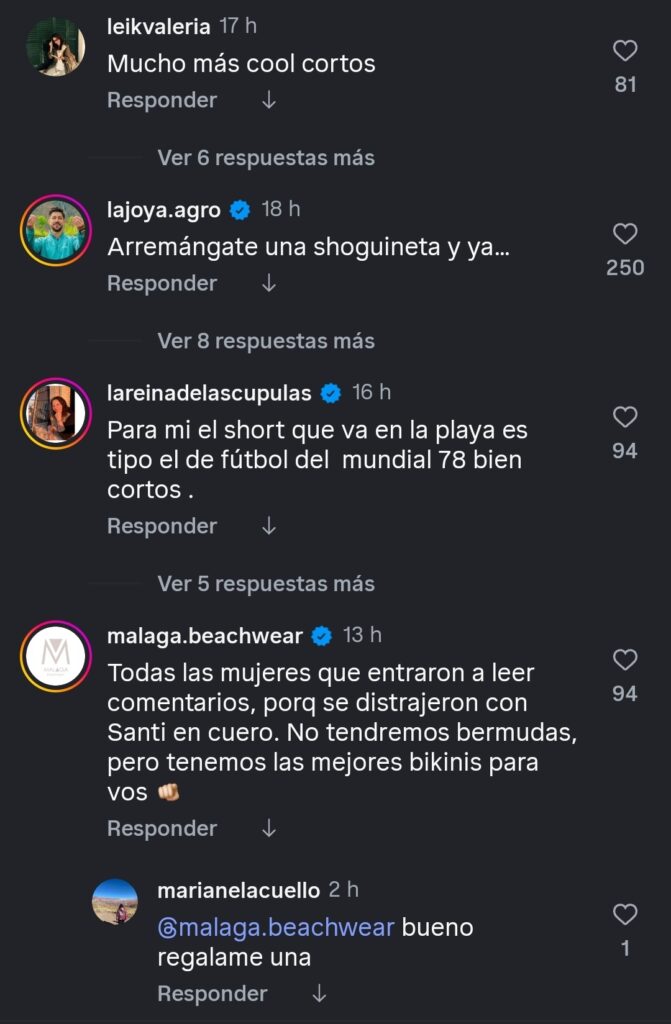The image size is (671, 1024).
Task: Tap the @malaga.beachwear mention link
Action: (276, 927)
